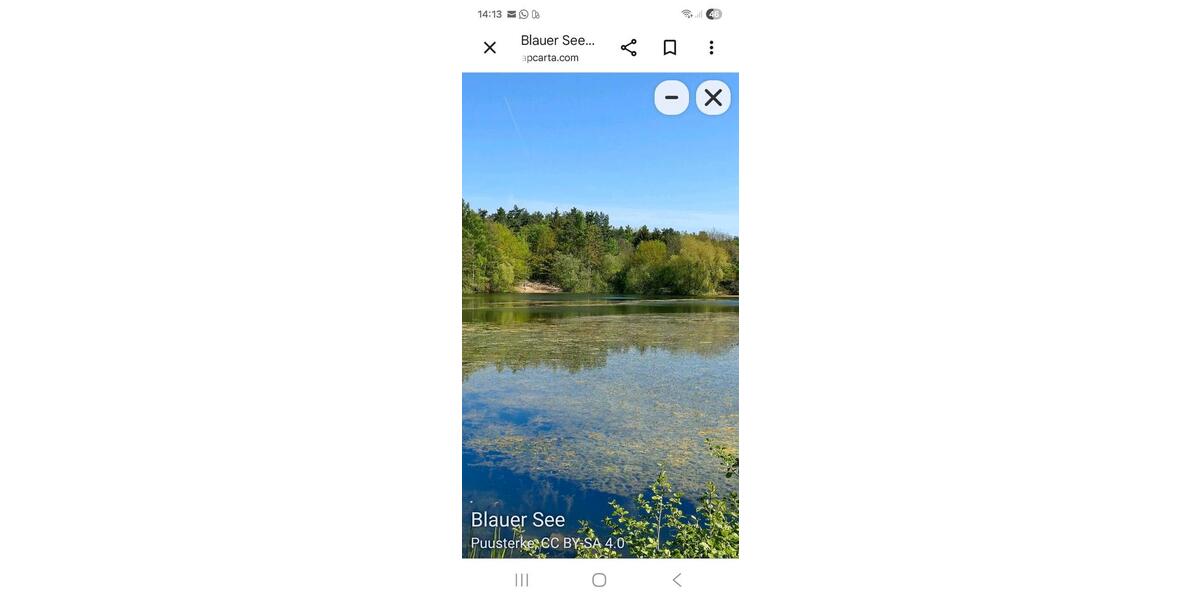Viewport: 1200px width, 600px height.
Task: Share this Blauer See page
Action: click(629, 48)
